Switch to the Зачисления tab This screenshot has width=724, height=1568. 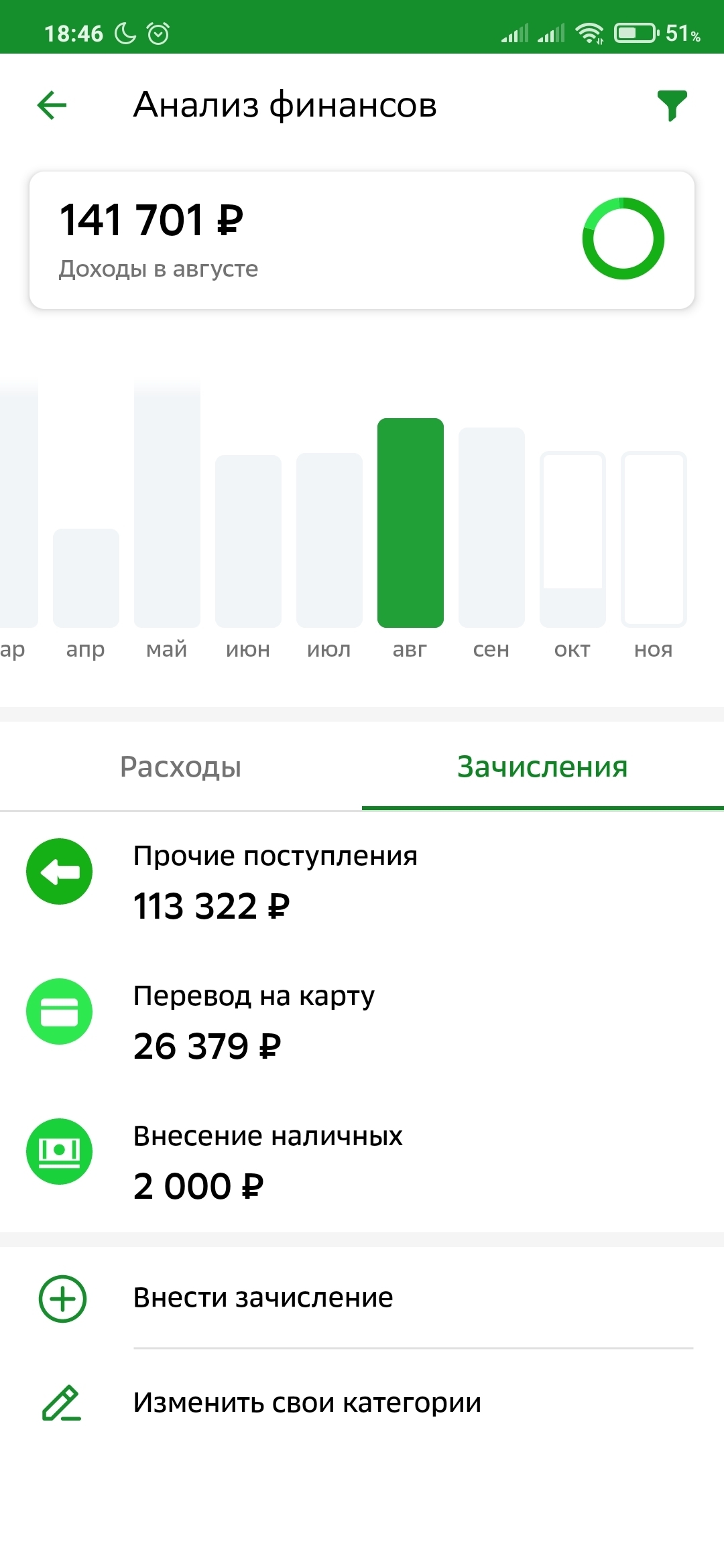(x=542, y=767)
